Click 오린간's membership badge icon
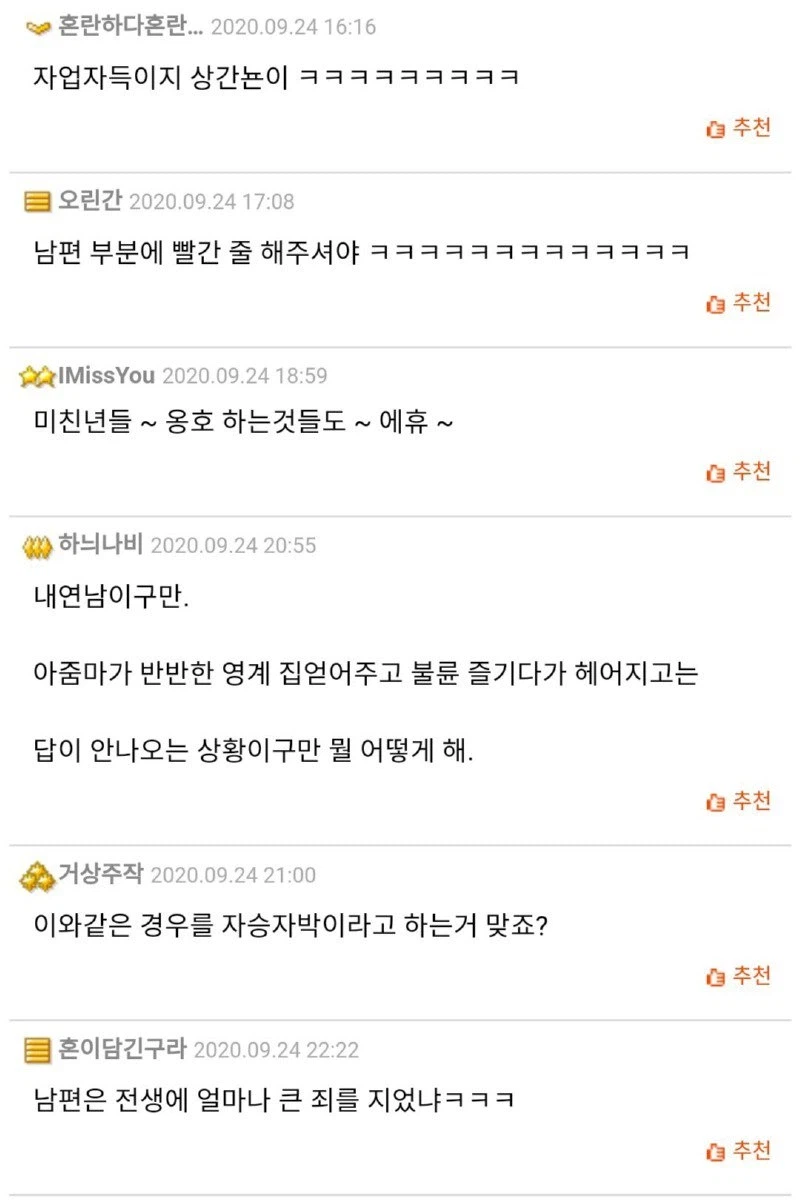Screen dimensions: 800x1204 38,202
